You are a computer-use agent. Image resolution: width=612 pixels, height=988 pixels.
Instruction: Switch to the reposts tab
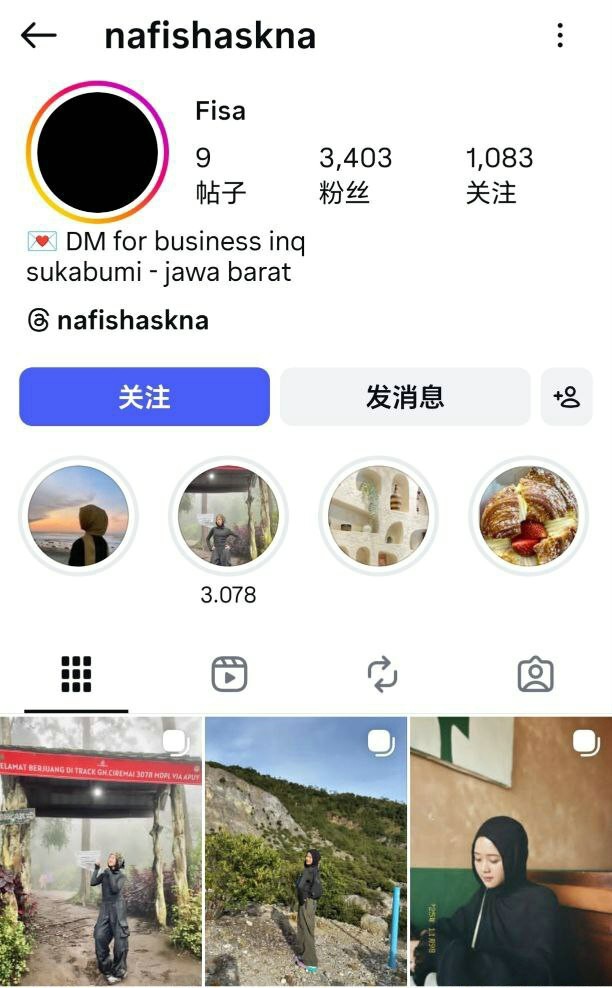pyautogui.click(x=382, y=676)
